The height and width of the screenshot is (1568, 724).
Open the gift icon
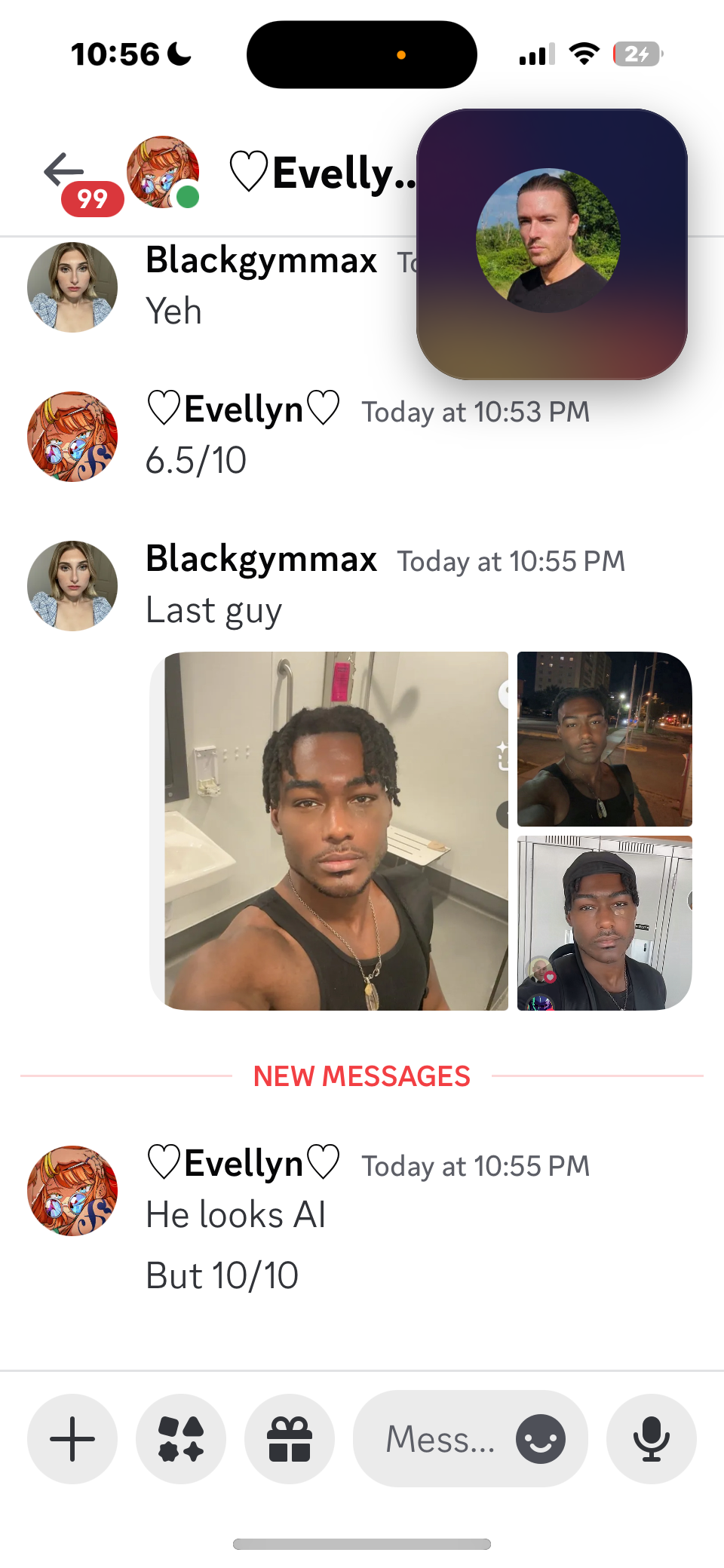tap(290, 1438)
